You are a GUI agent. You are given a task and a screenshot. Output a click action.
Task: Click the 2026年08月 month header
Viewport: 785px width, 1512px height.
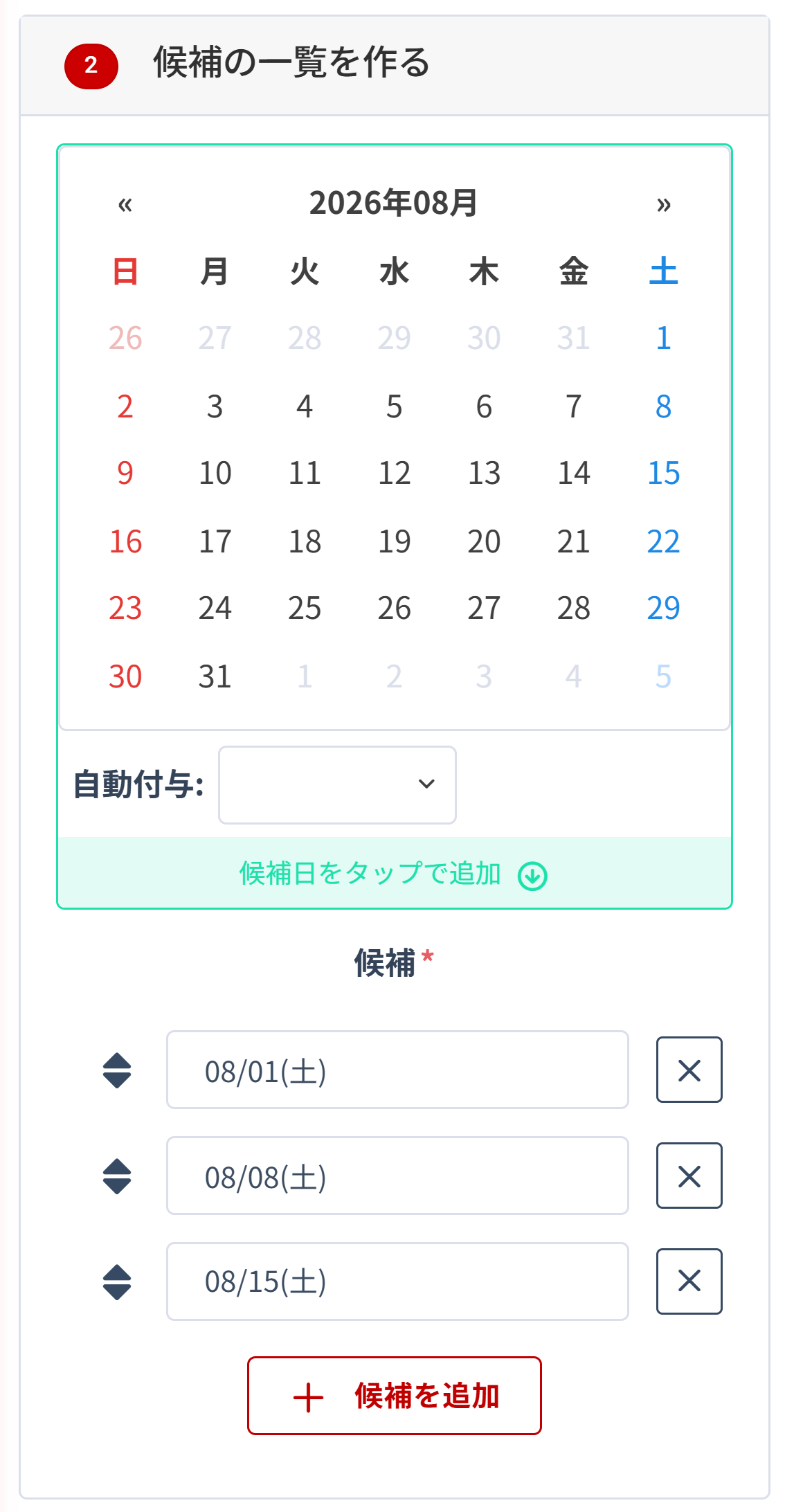[393, 204]
